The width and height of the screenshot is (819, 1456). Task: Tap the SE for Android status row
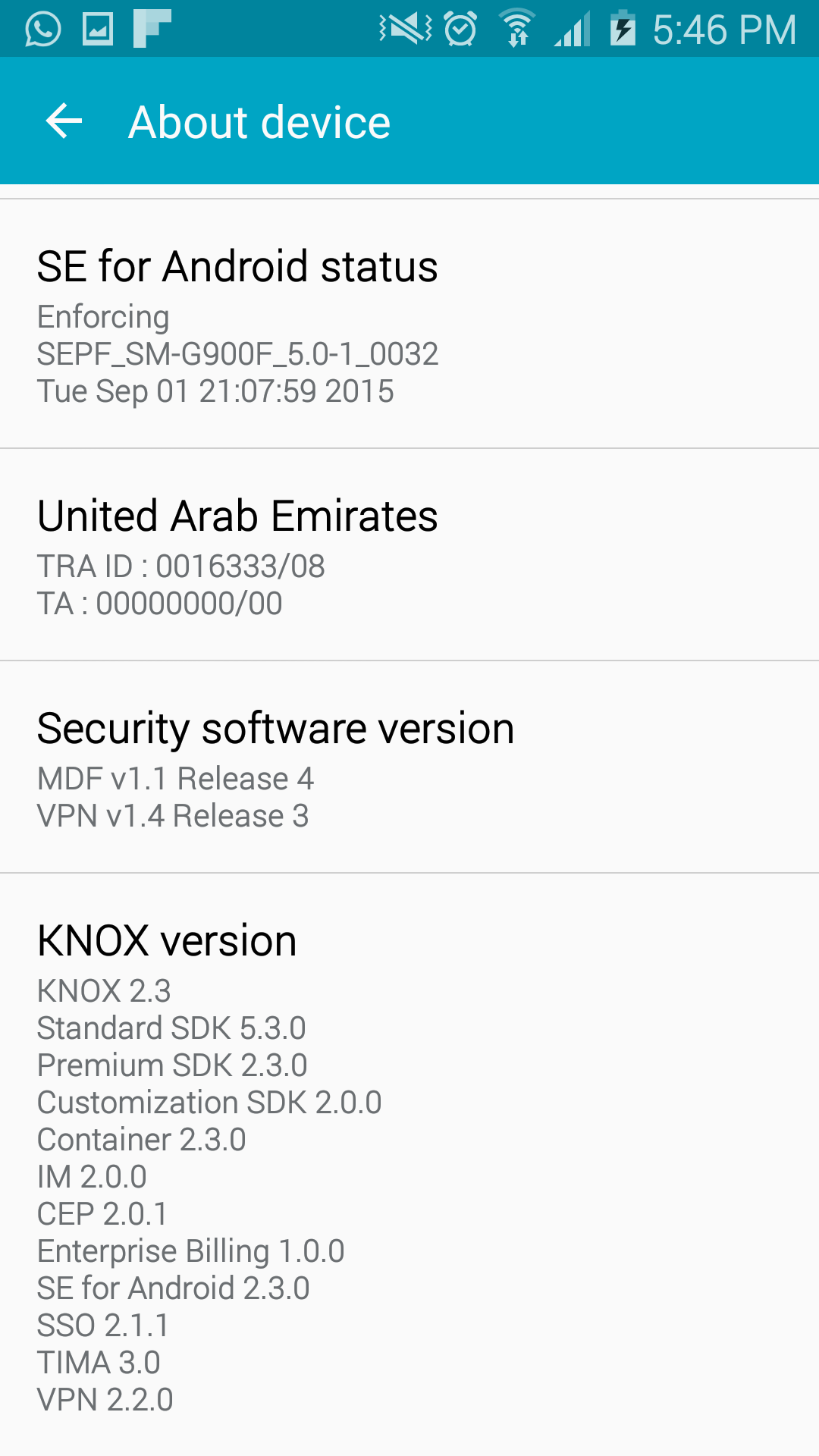[409, 324]
